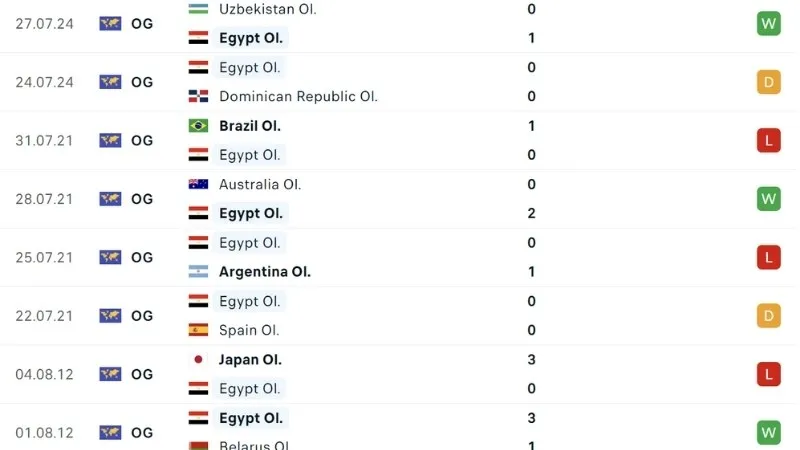
Task: View the Egypt Ol. vs Dominican Republic Ol. match
Action: (x=400, y=82)
